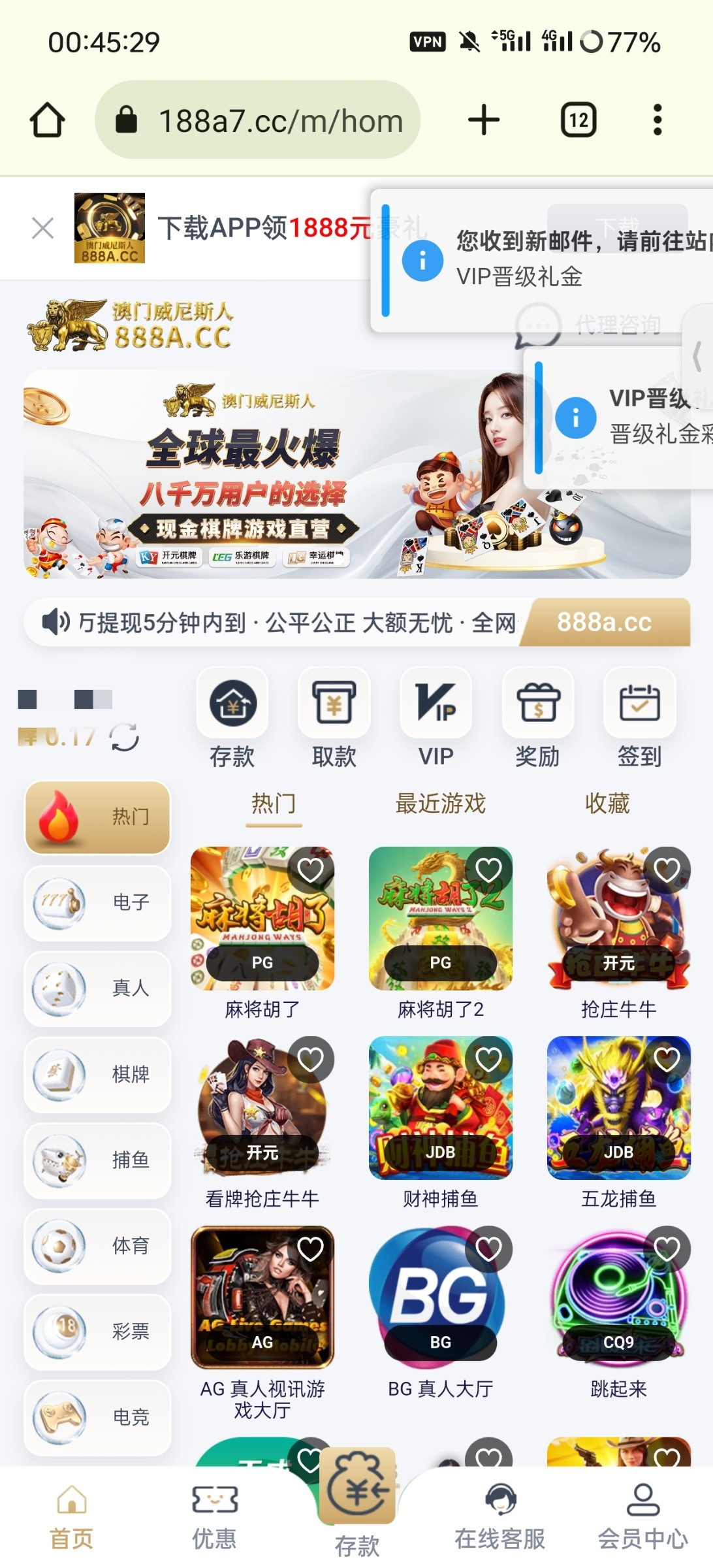Open 在线客服 in bottom navigation

coord(499,1517)
